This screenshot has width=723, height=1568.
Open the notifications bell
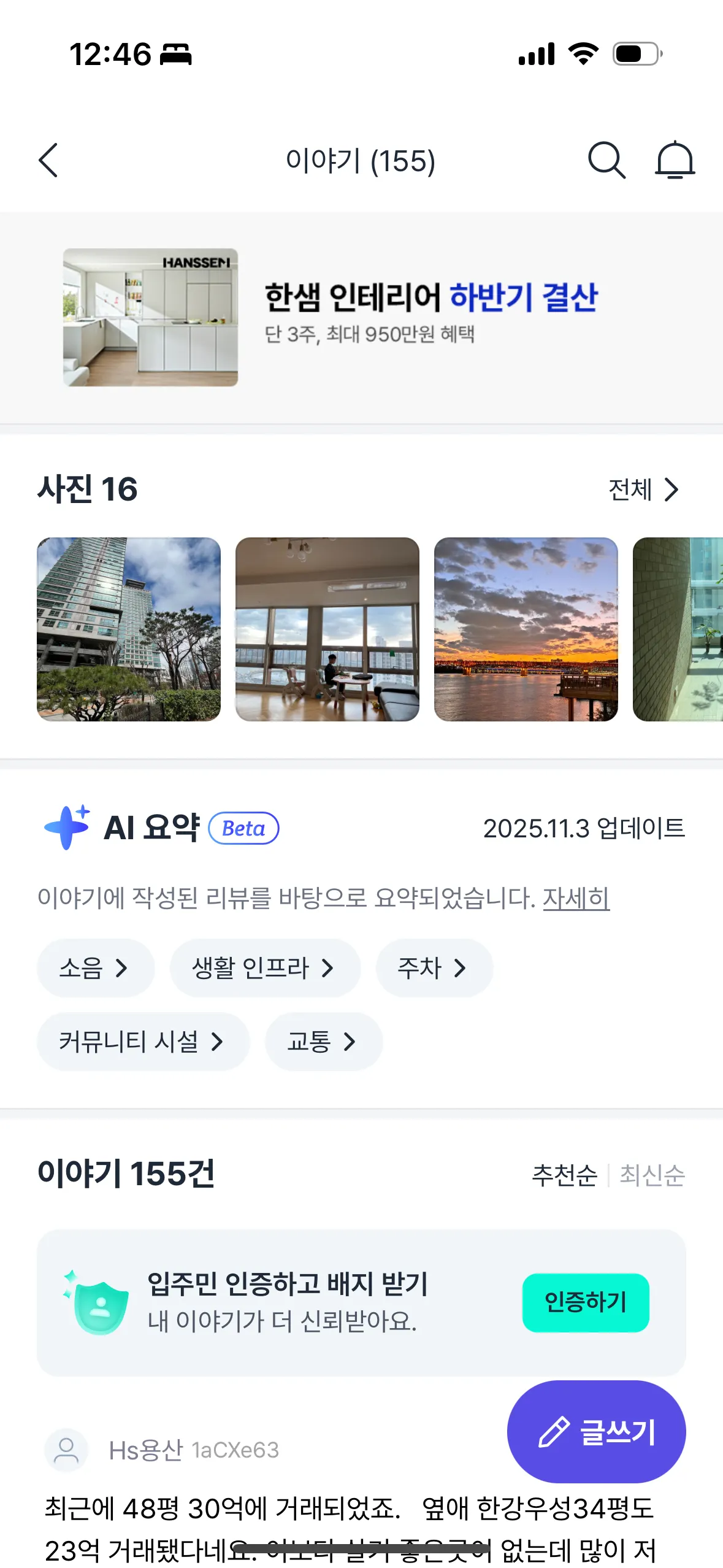pyautogui.click(x=675, y=161)
